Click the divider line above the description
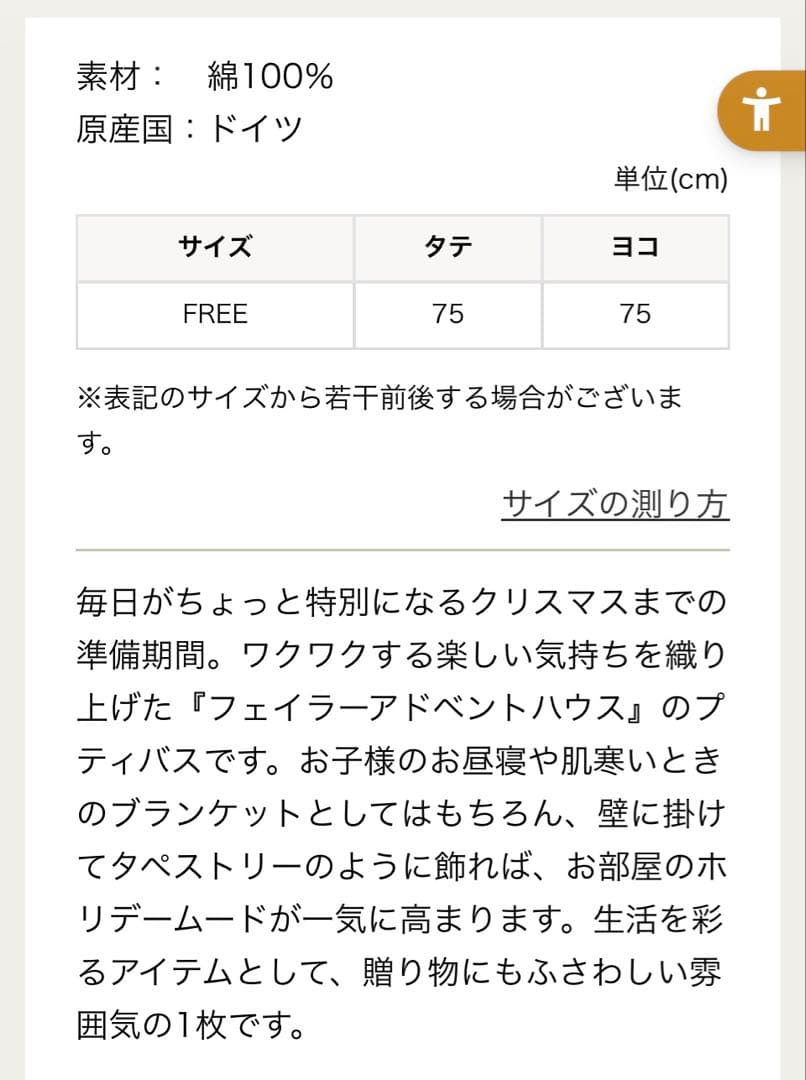This screenshot has height=1080, width=806. pyautogui.click(x=400, y=549)
